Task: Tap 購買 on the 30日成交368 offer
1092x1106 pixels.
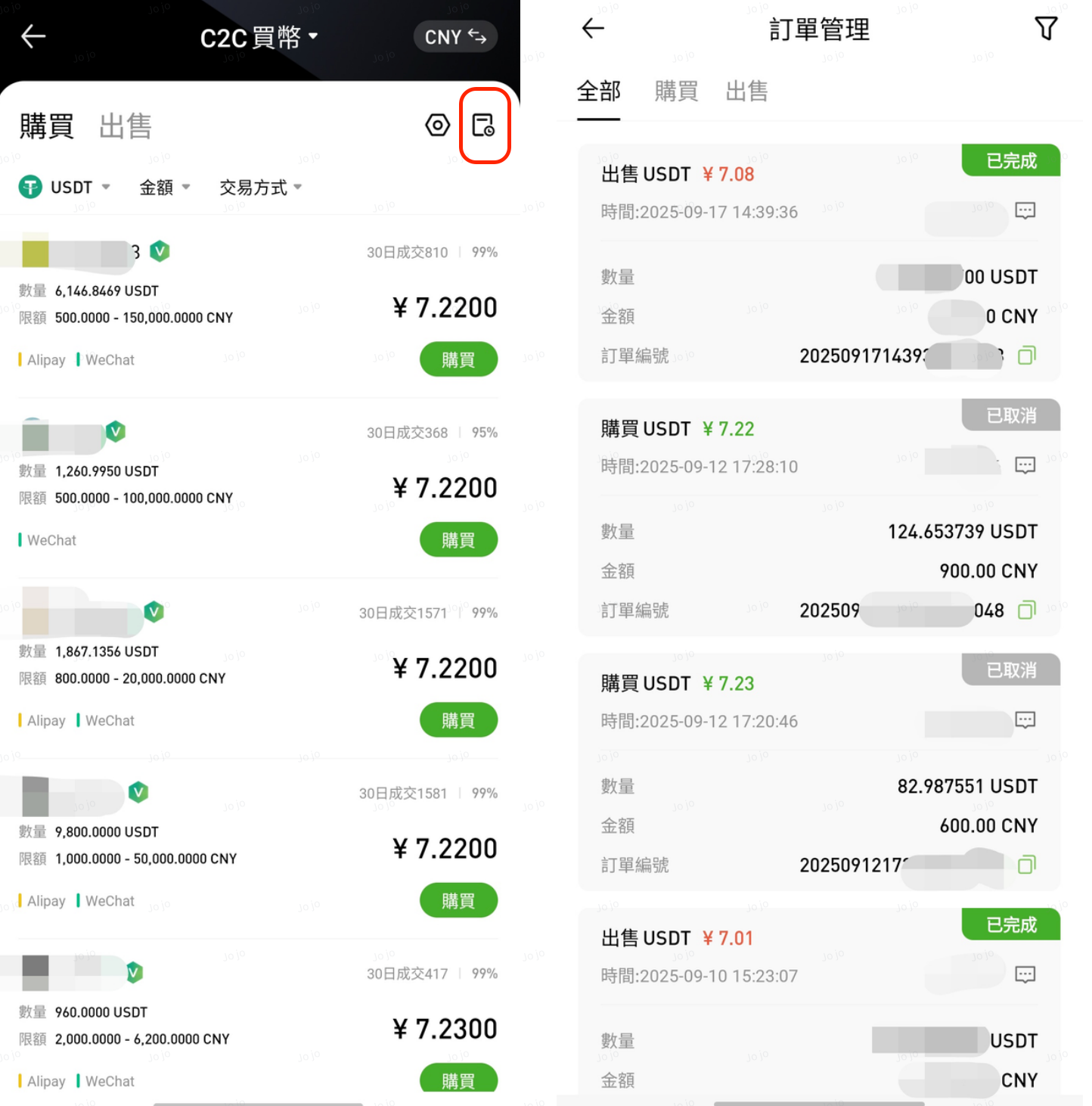Action: [x=458, y=540]
